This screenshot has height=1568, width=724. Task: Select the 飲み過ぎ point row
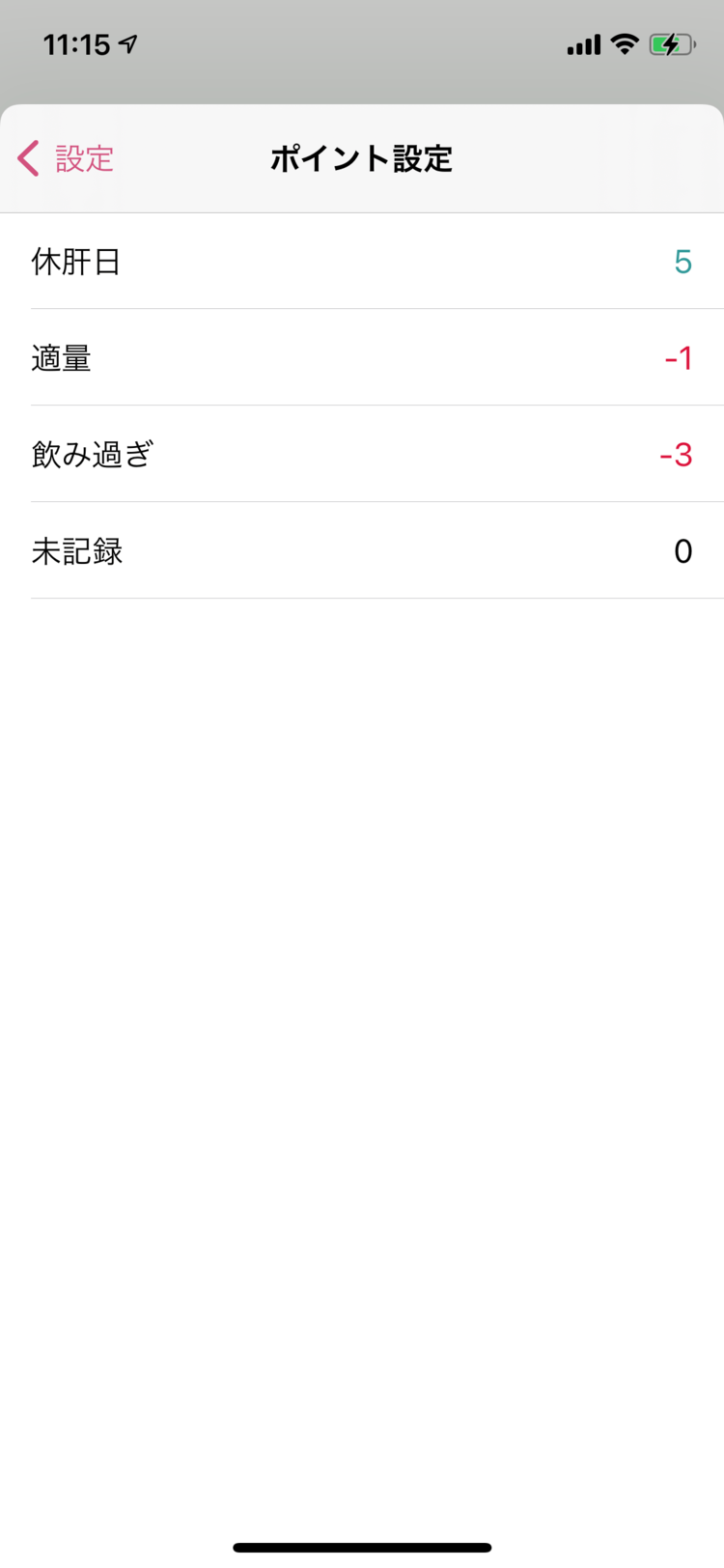pyautogui.click(x=362, y=454)
